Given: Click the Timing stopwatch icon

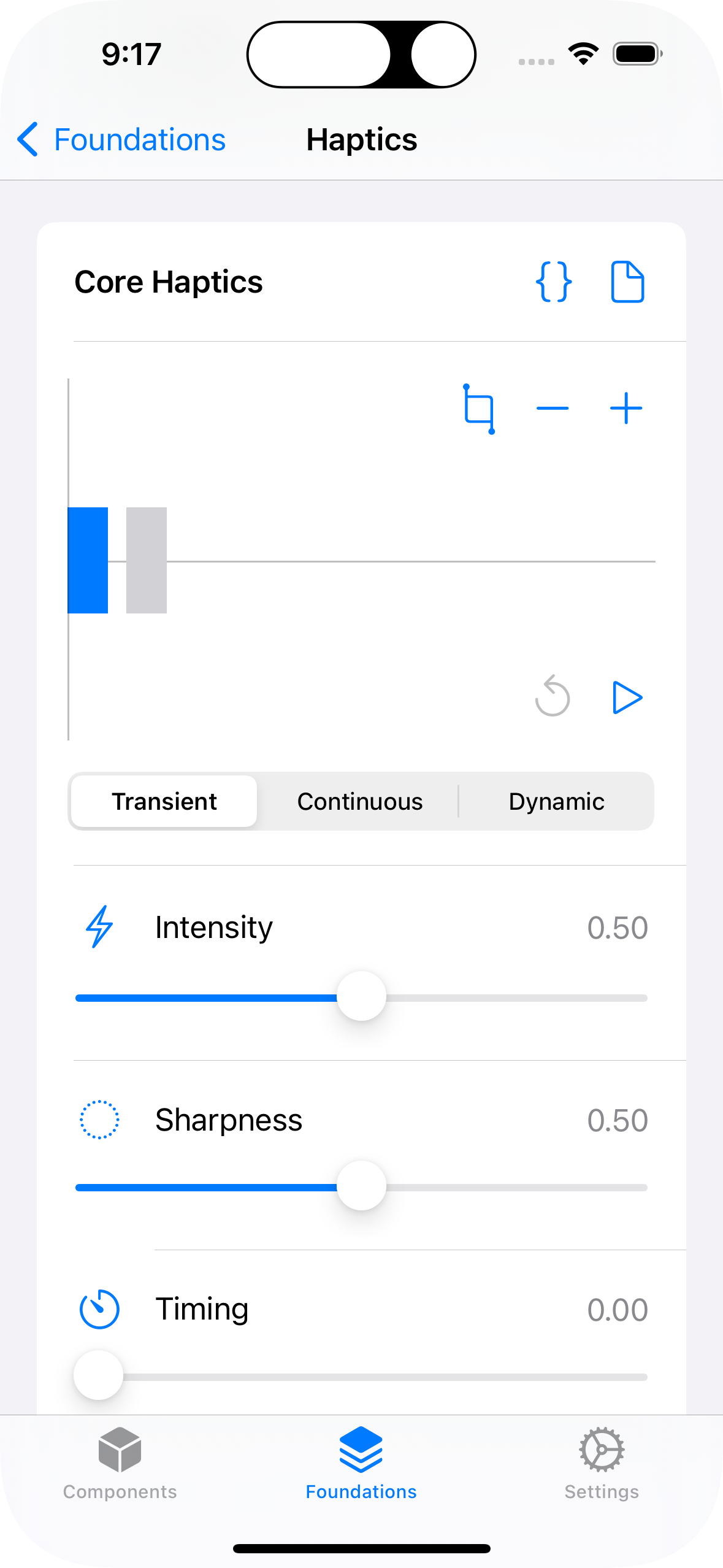Looking at the screenshot, I should 99,1308.
